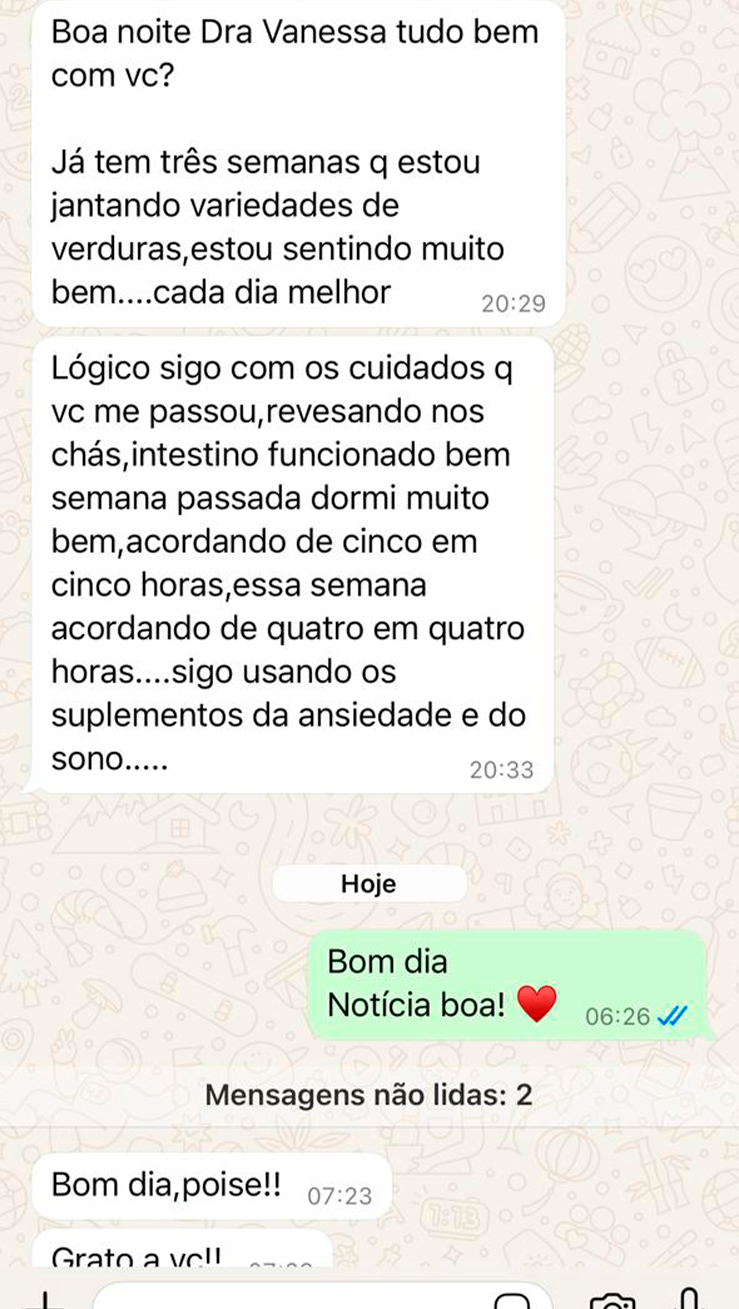The width and height of the screenshot is (739, 1309).
Task: Tap the message input field
Action: pyautogui.click(x=300, y=1298)
